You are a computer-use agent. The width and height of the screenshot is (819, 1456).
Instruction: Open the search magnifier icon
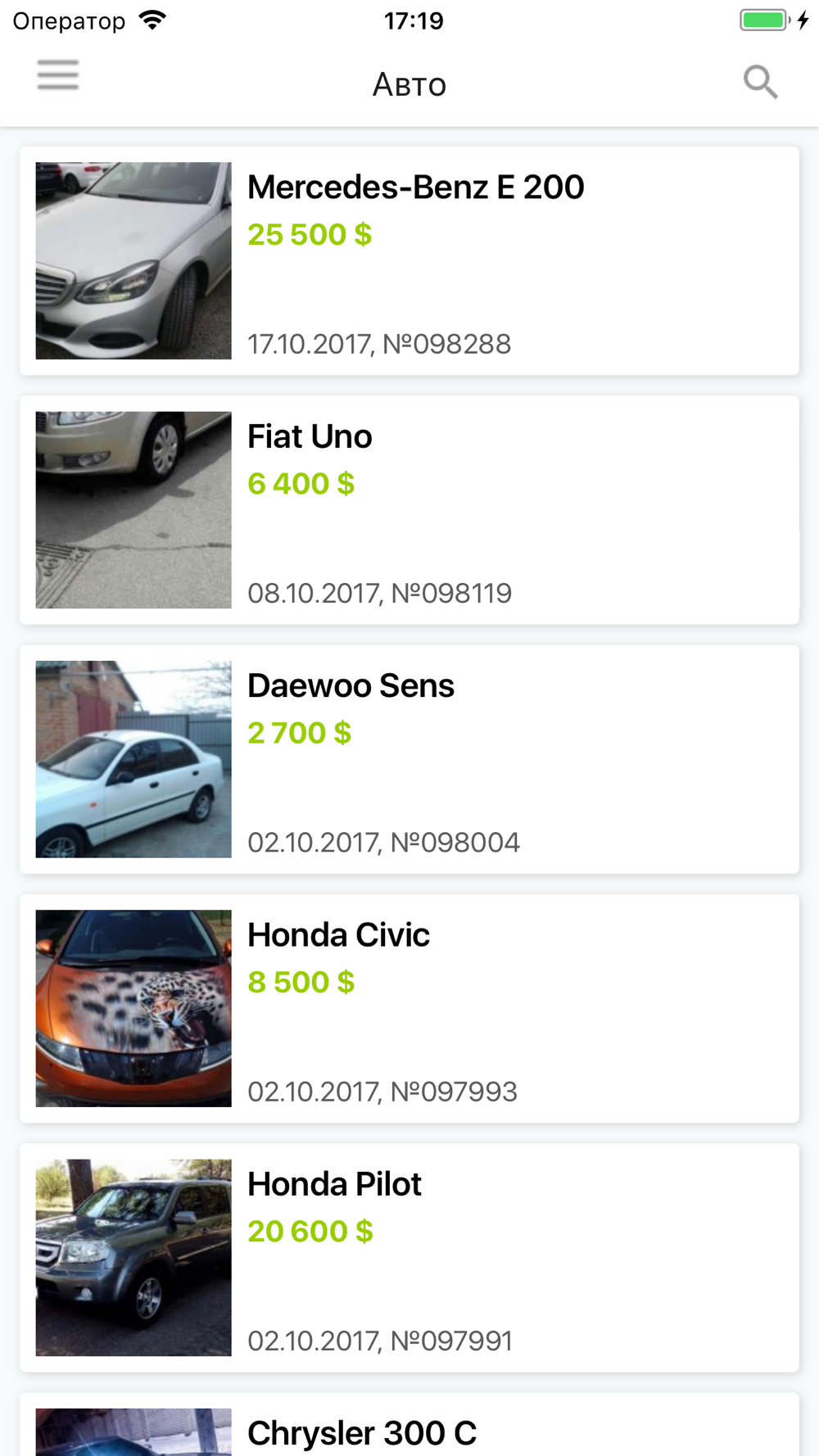point(760,82)
